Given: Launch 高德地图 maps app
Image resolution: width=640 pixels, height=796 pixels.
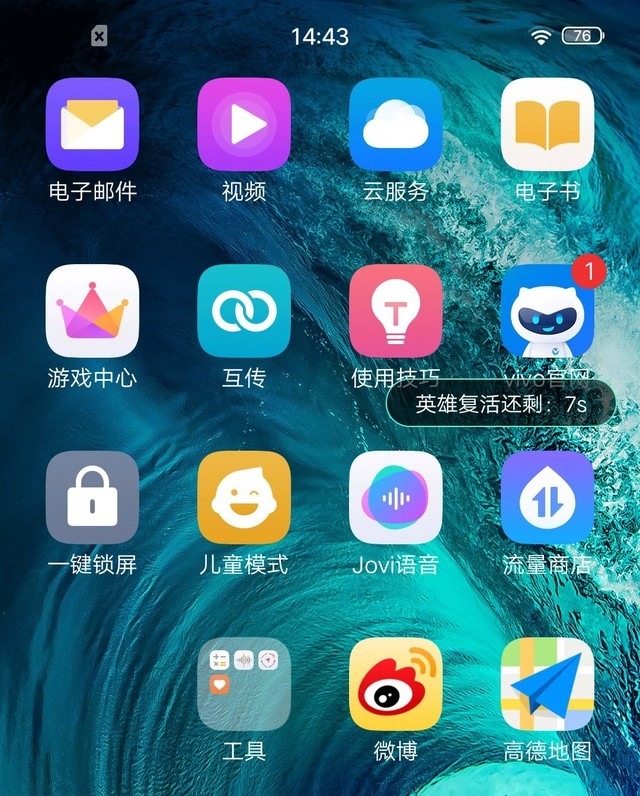Looking at the screenshot, I should [547, 684].
